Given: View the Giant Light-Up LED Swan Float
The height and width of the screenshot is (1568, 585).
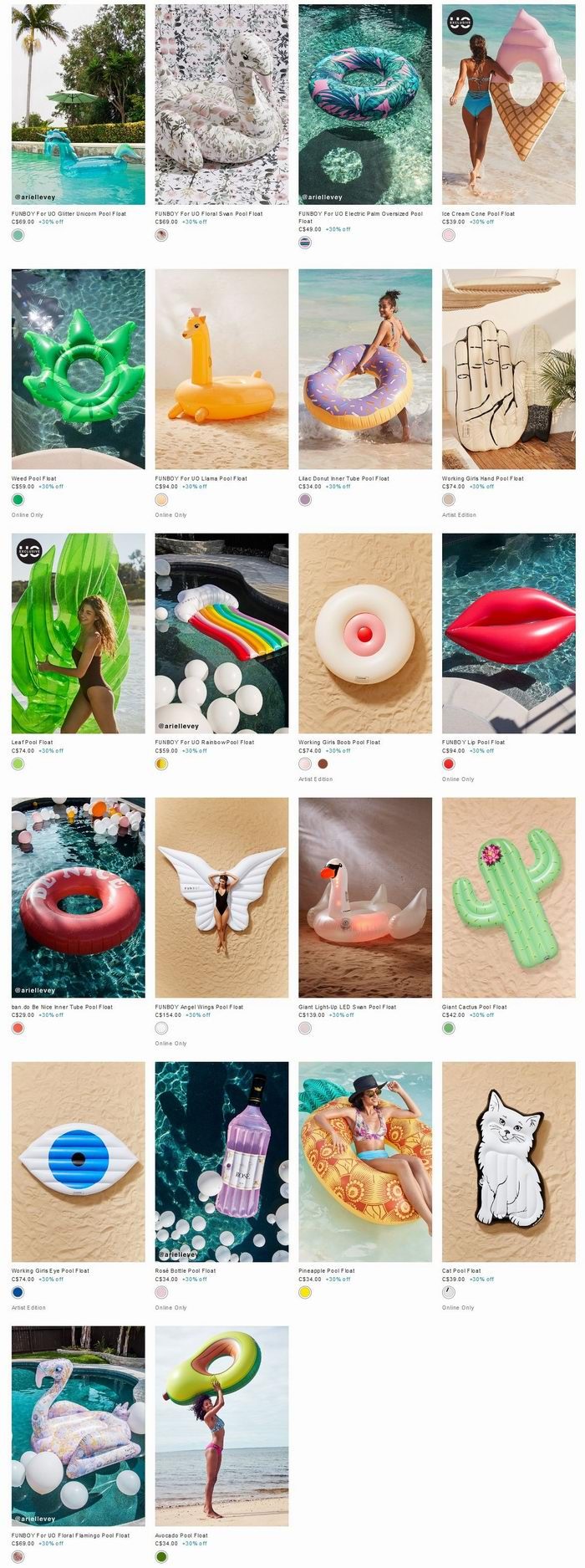Looking at the screenshot, I should (x=365, y=897).
